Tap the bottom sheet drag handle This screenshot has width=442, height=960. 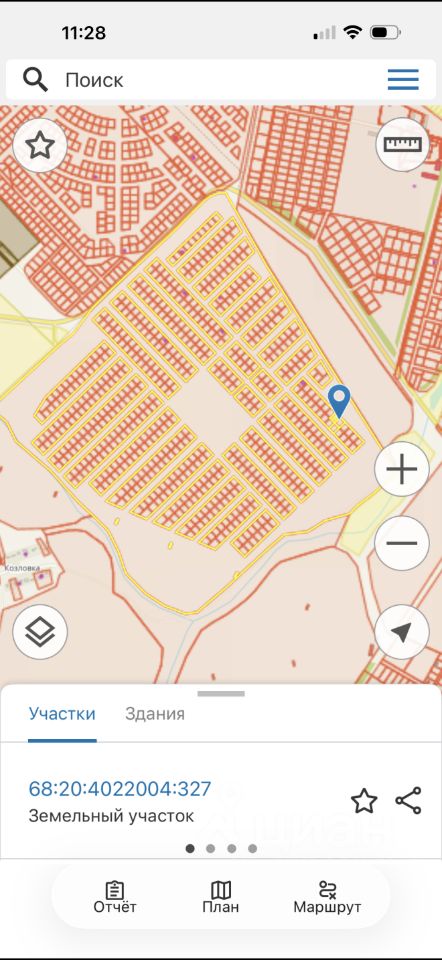coord(221,694)
